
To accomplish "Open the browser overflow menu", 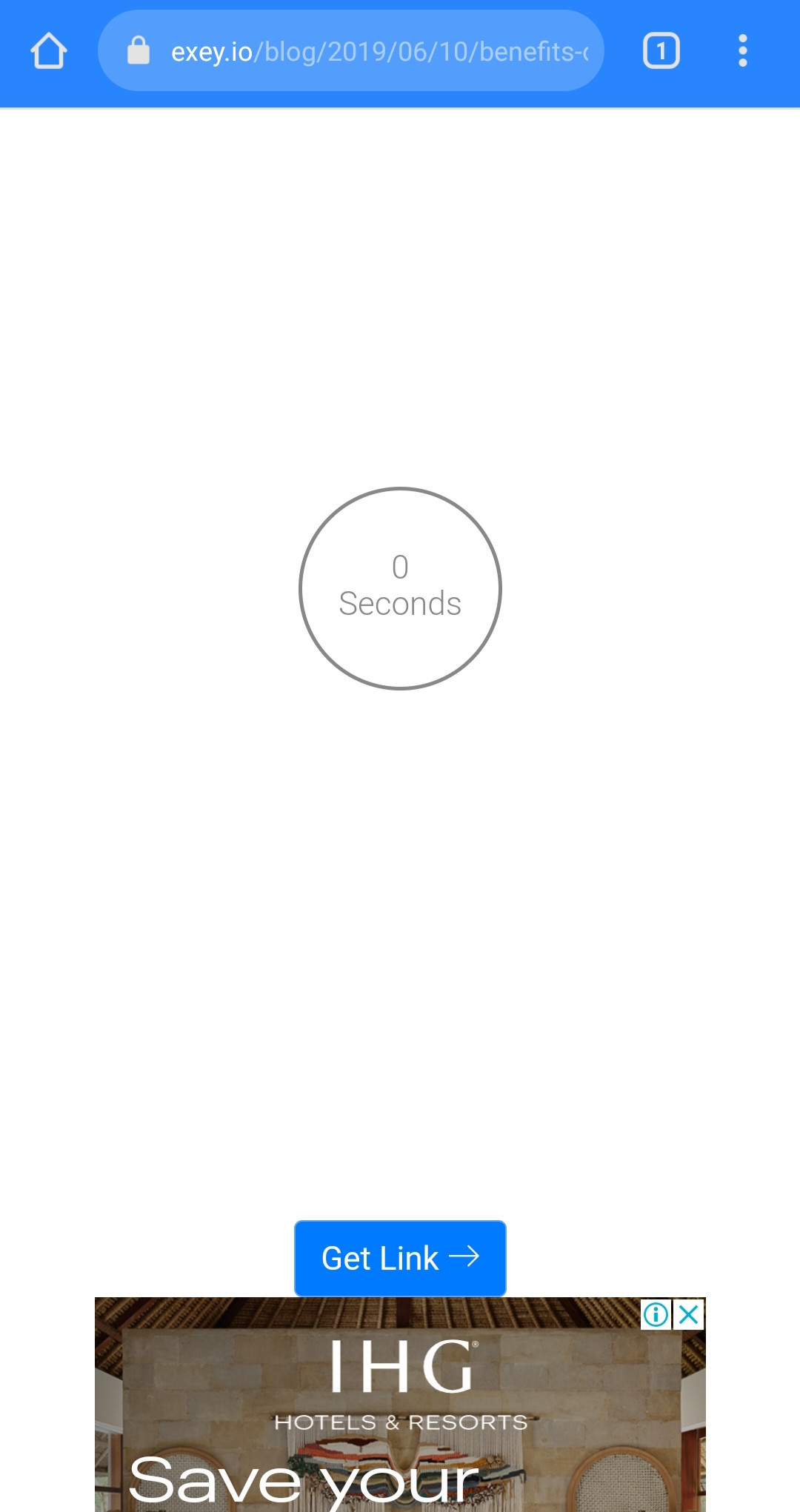I will pyautogui.click(x=742, y=51).
